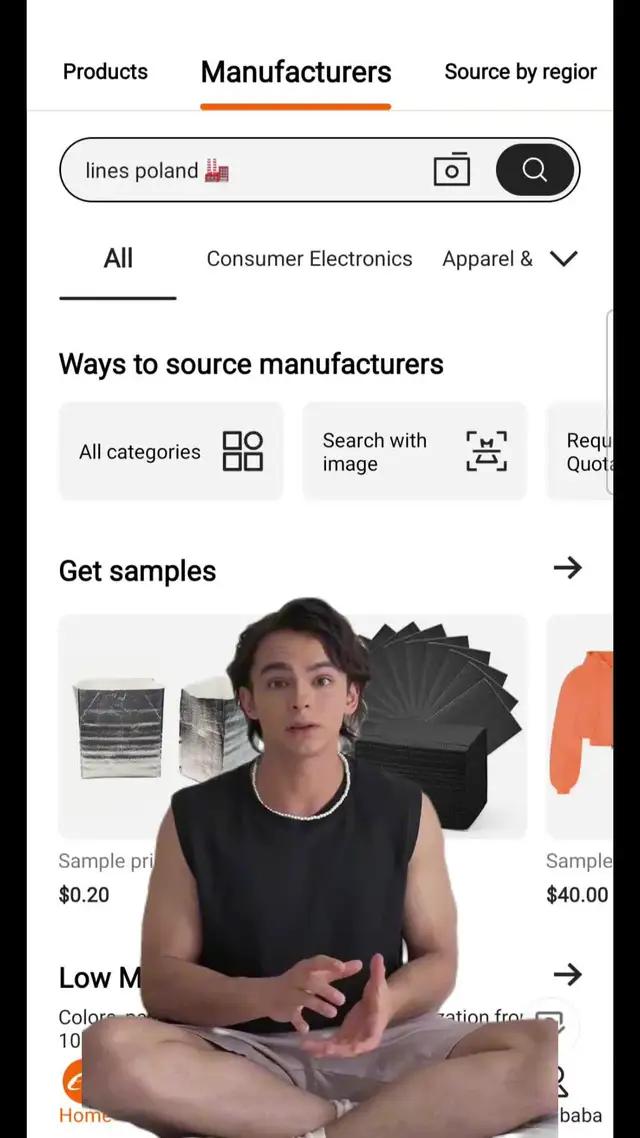Open the $40.00 orange hoodie sample
This screenshot has width=640, height=1138.
click(x=580, y=730)
